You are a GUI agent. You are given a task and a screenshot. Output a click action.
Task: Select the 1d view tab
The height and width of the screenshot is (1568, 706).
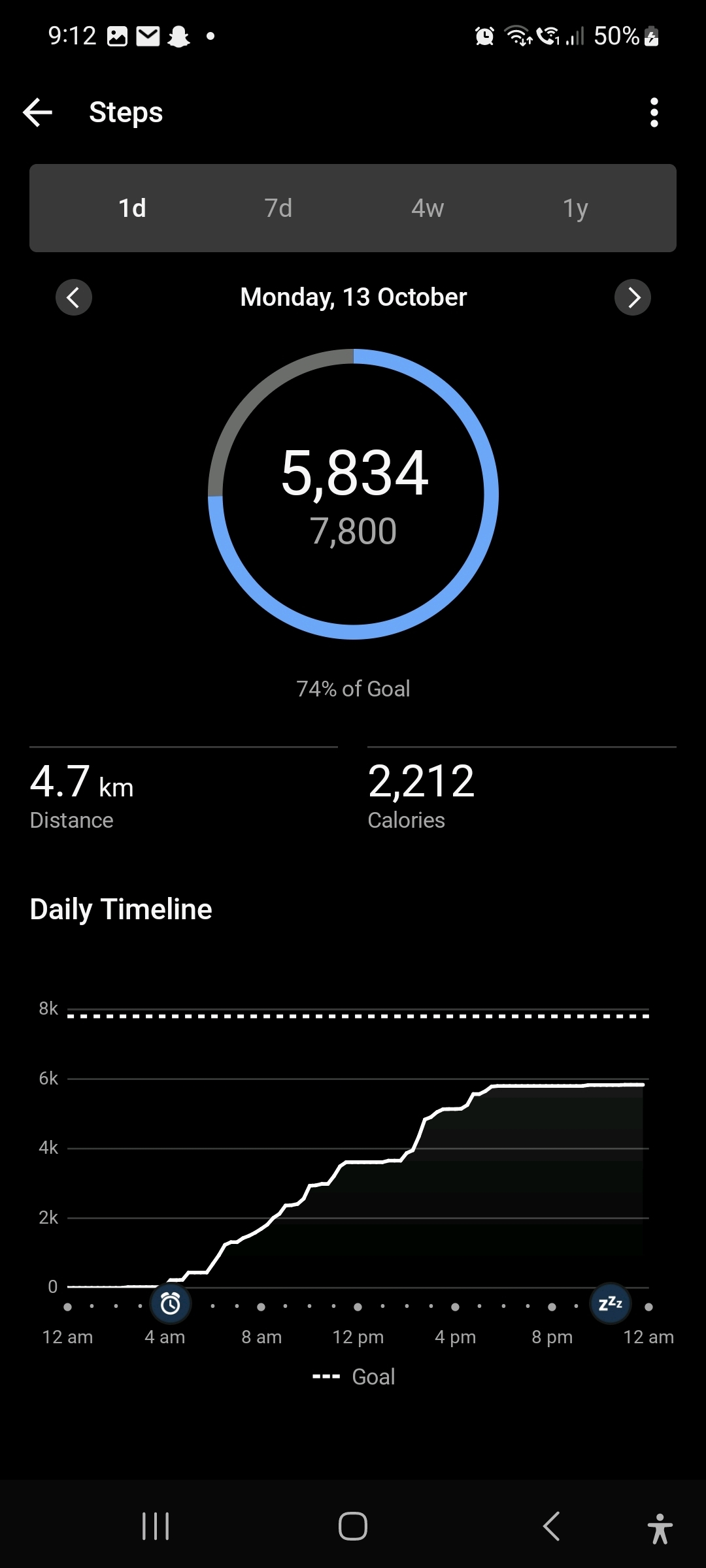click(x=132, y=208)
